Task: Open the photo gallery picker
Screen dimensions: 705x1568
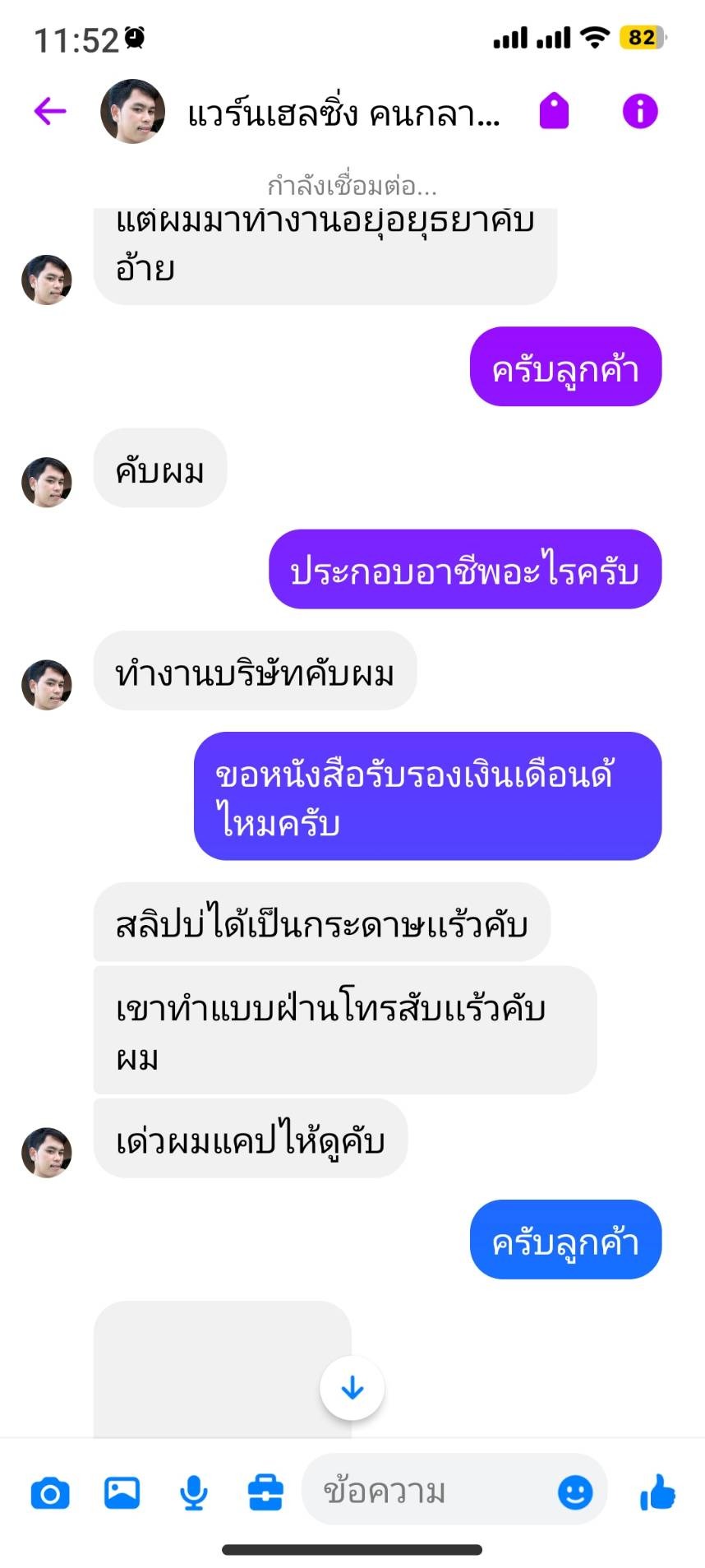Action: (x=122, y=1492)
